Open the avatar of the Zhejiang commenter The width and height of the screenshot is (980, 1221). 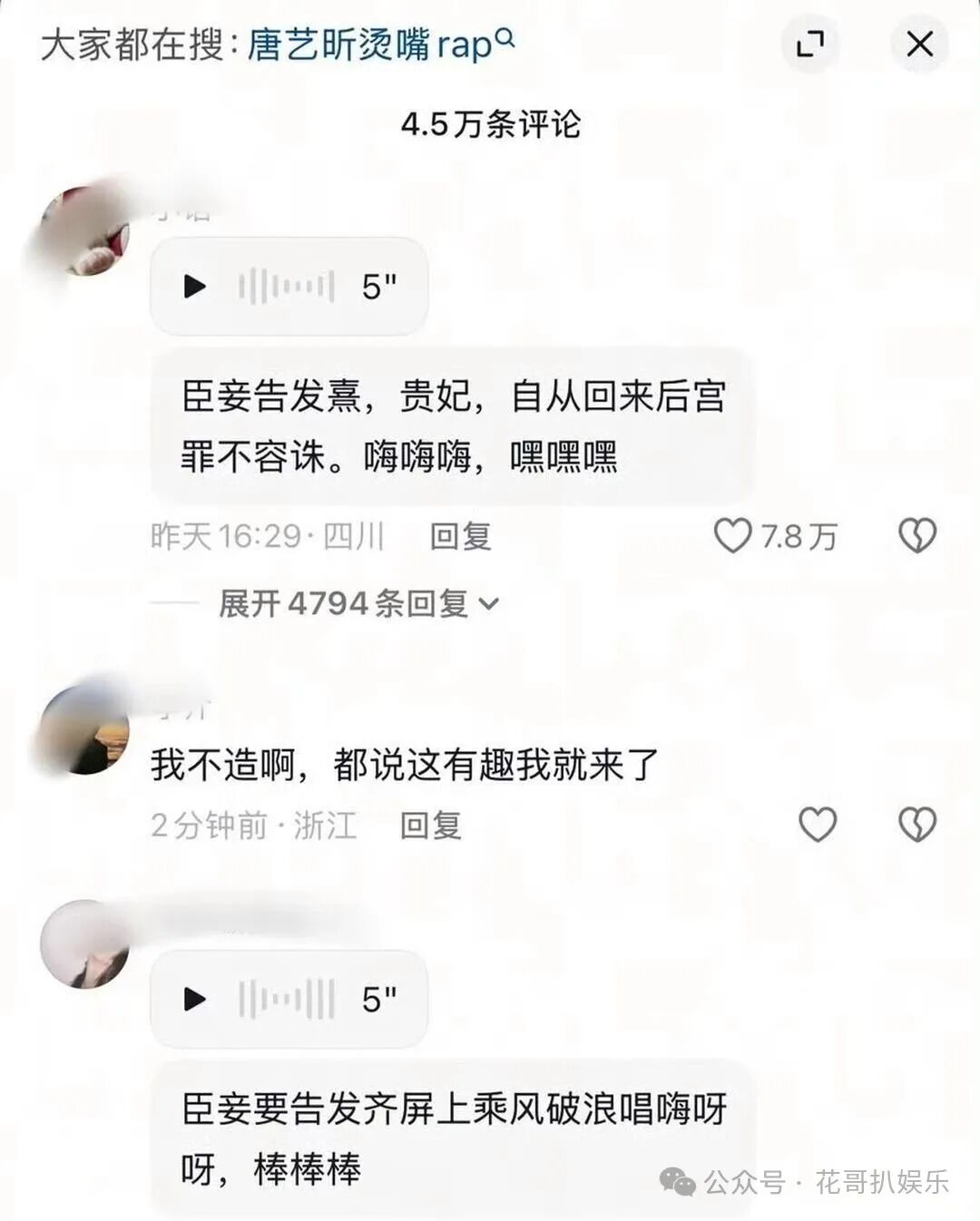point(83,730)
